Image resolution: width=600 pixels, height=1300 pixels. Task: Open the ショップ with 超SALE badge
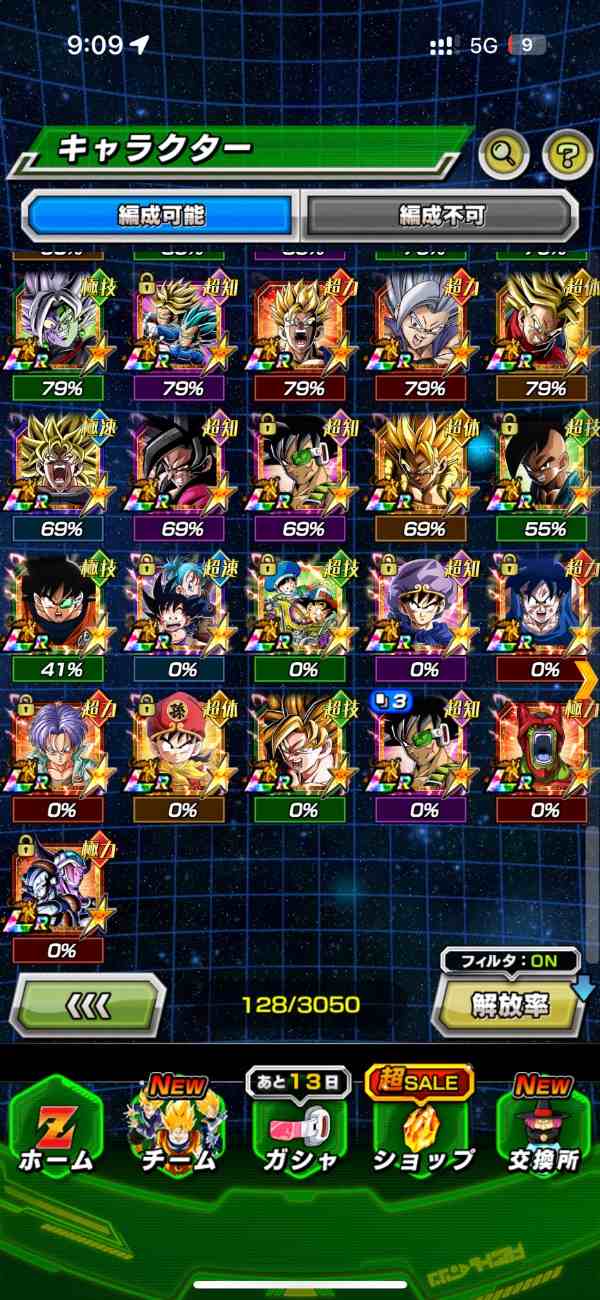point(423,1128)
